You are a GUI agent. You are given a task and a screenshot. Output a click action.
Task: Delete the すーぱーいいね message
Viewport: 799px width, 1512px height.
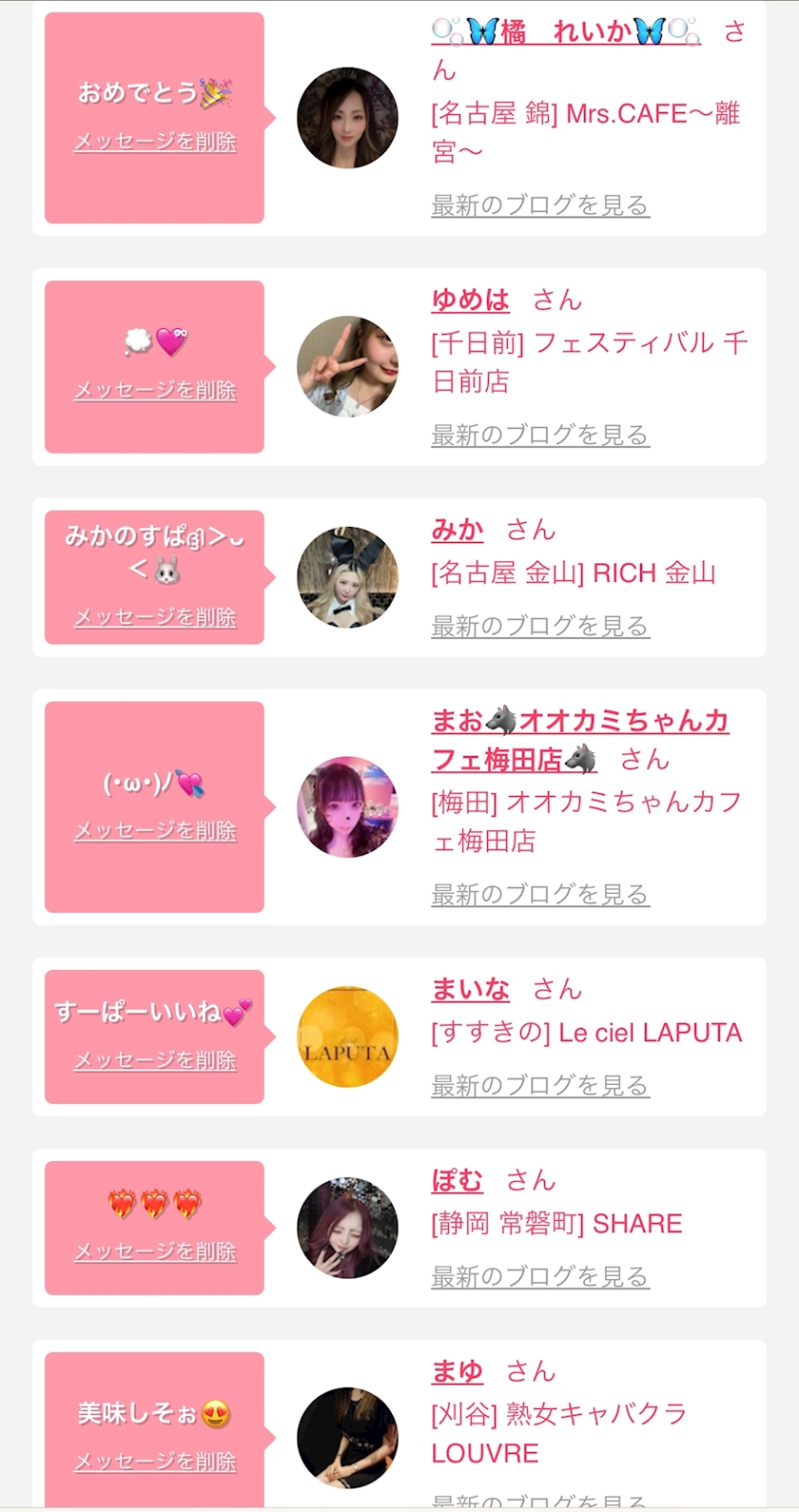click(155, 1060)
